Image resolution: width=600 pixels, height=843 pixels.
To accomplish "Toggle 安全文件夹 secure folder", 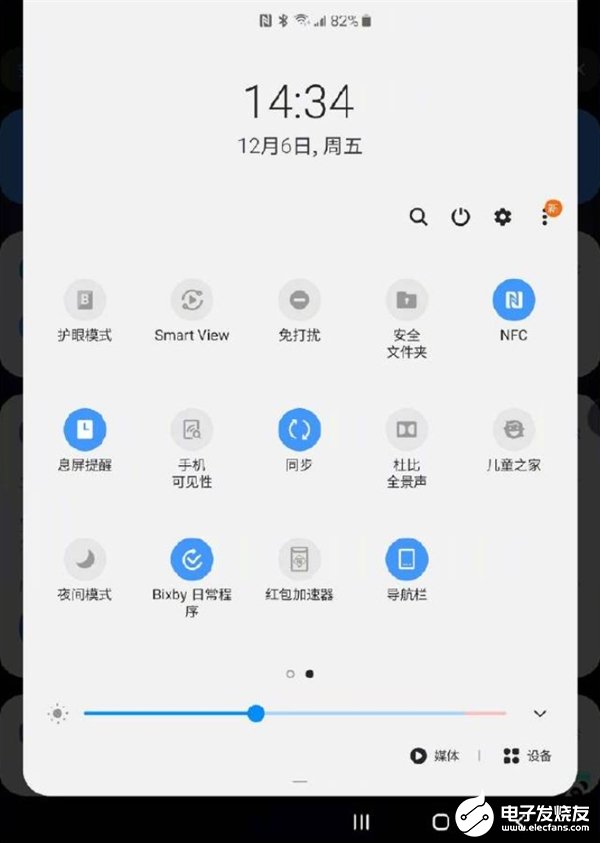I will pos(406,299).
